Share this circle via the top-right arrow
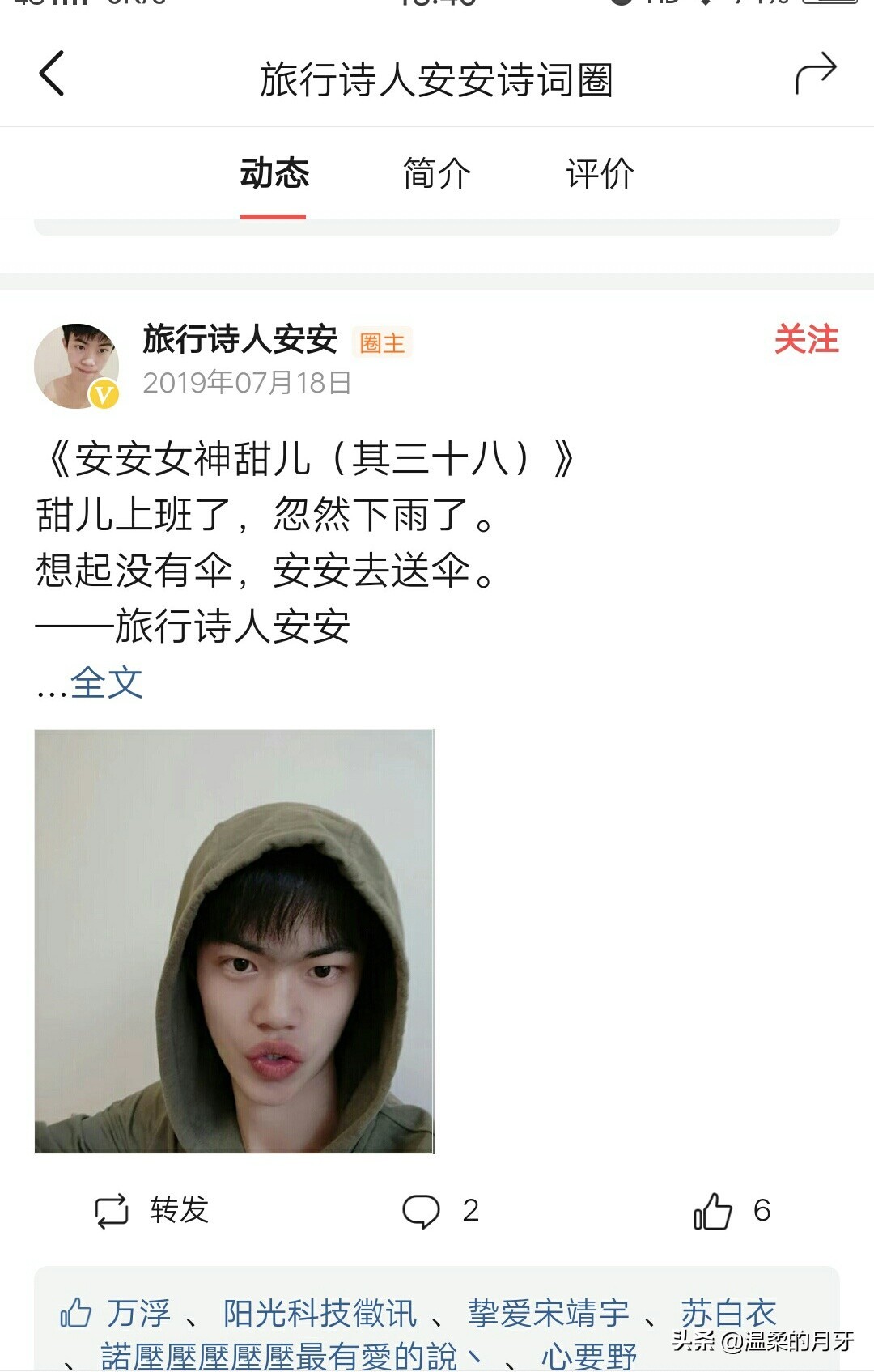 click(x=815, y=74)
